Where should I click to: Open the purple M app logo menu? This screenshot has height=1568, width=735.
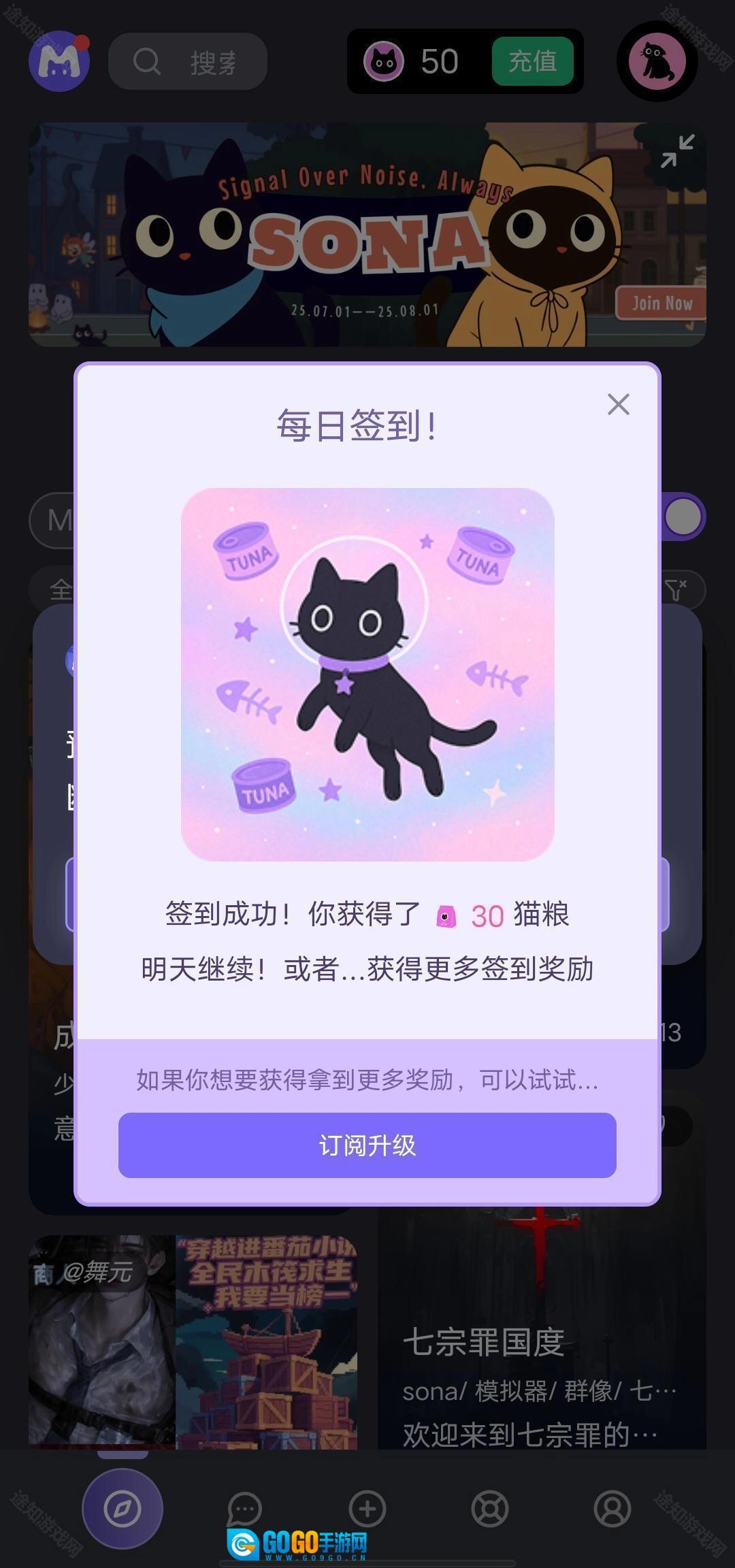(59, 61)
